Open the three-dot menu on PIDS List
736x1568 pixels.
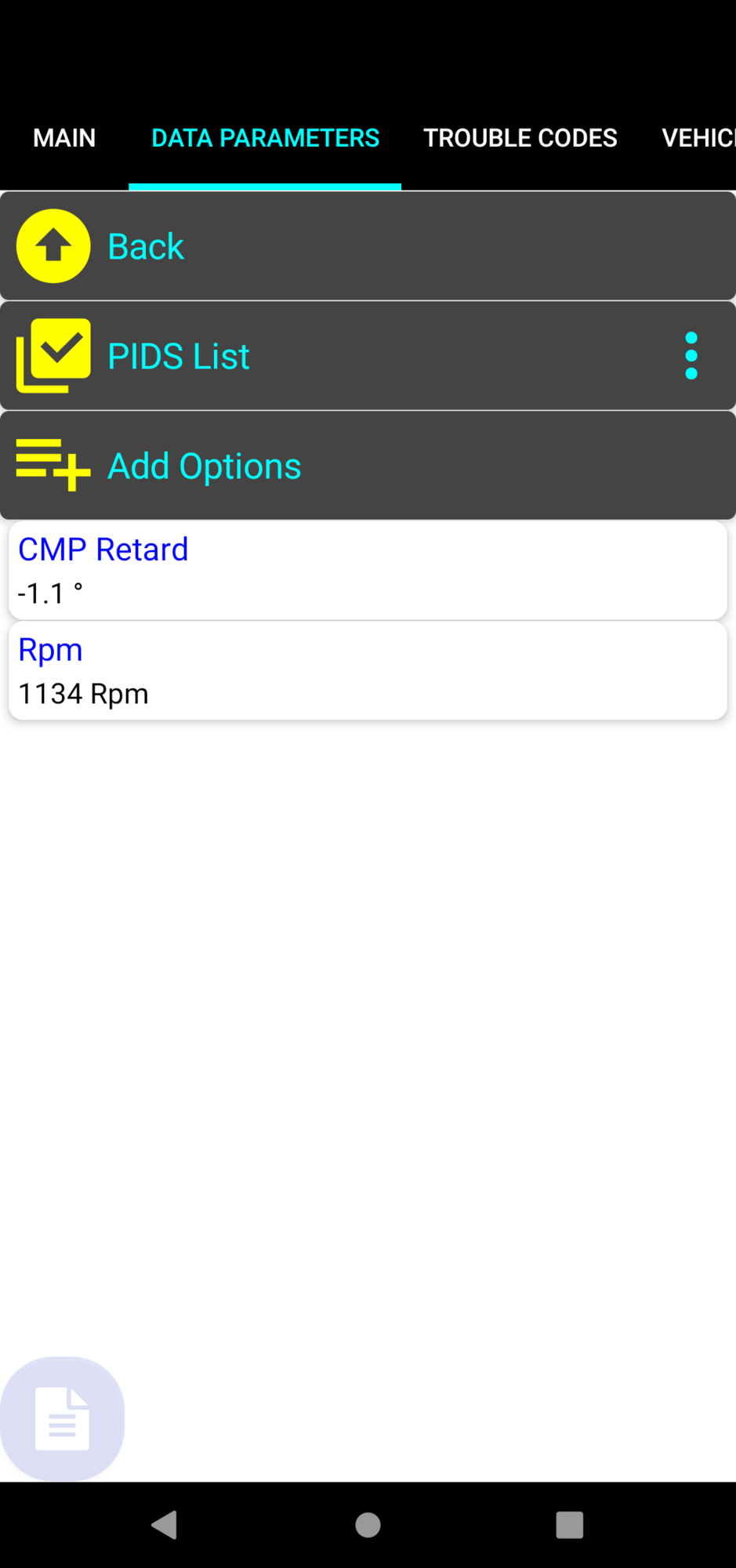pos(691,356)
